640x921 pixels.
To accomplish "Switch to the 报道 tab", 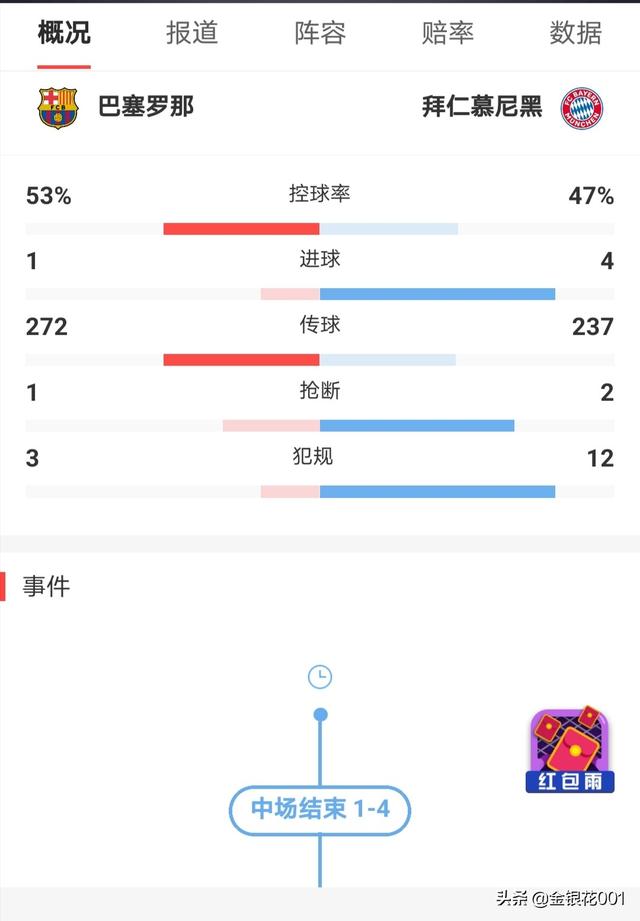I will click(x=192, y=33).
